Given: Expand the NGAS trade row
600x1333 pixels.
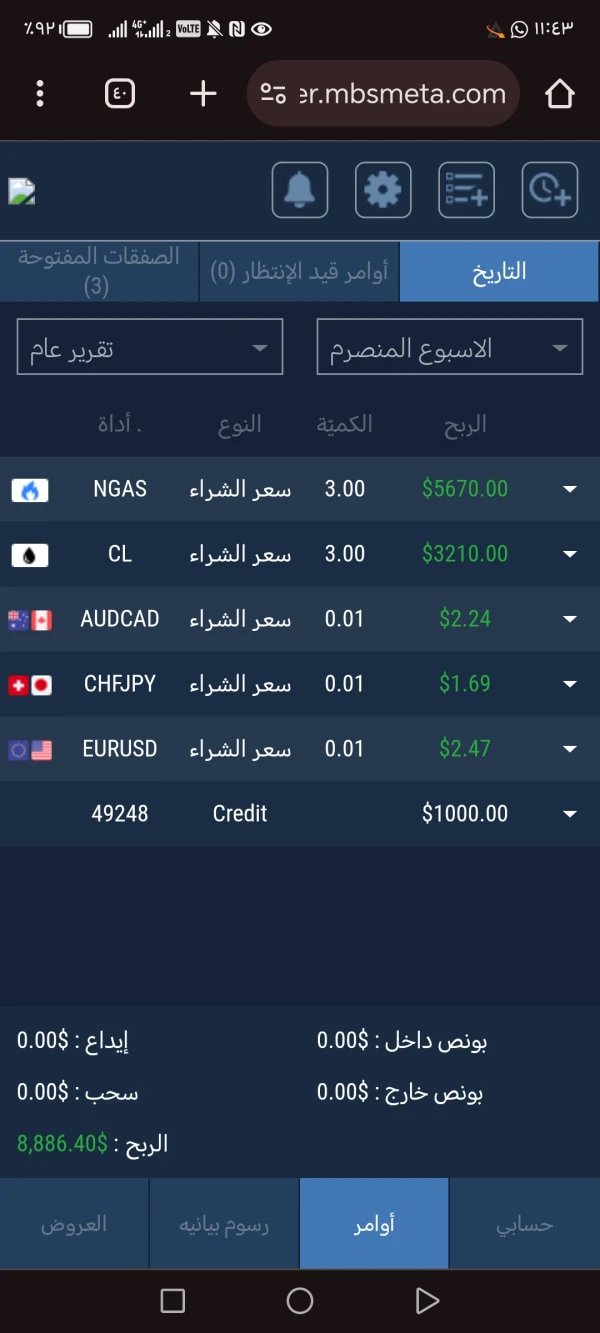Looking at the screenshot, I should (x=570, y=489).
